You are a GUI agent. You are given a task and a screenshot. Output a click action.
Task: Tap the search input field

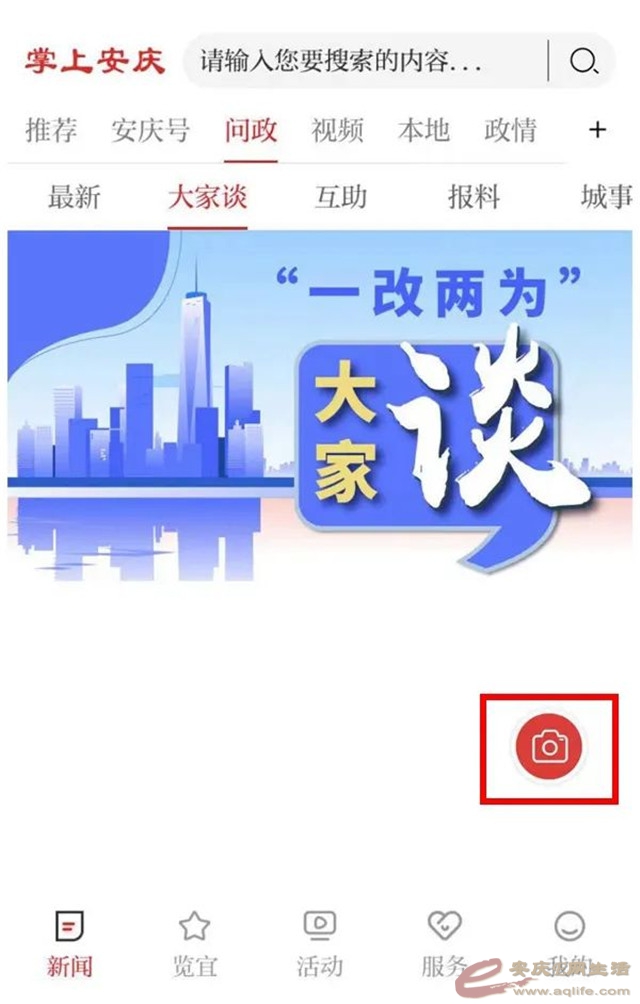(x=365, y=62)
